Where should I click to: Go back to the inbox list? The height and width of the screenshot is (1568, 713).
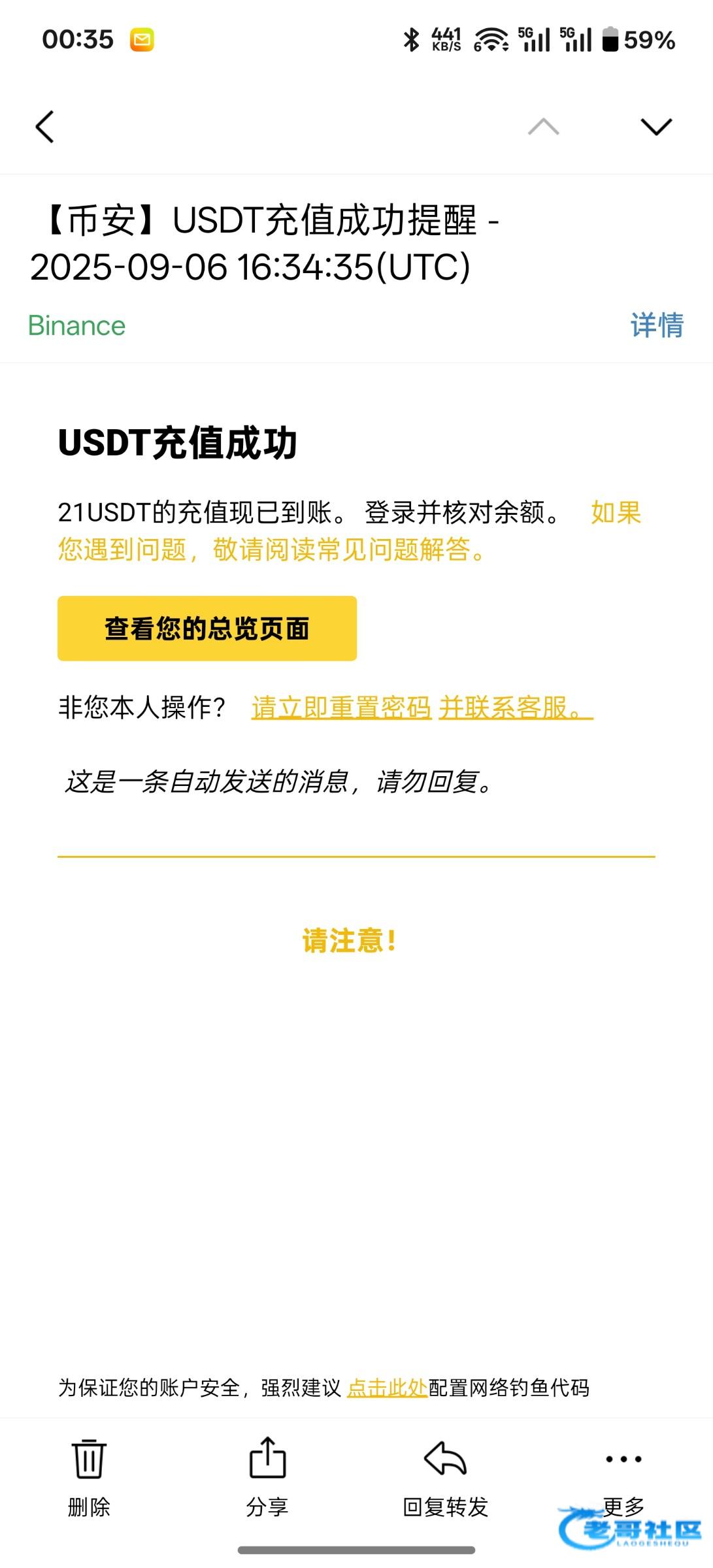(x=44, y=127)
